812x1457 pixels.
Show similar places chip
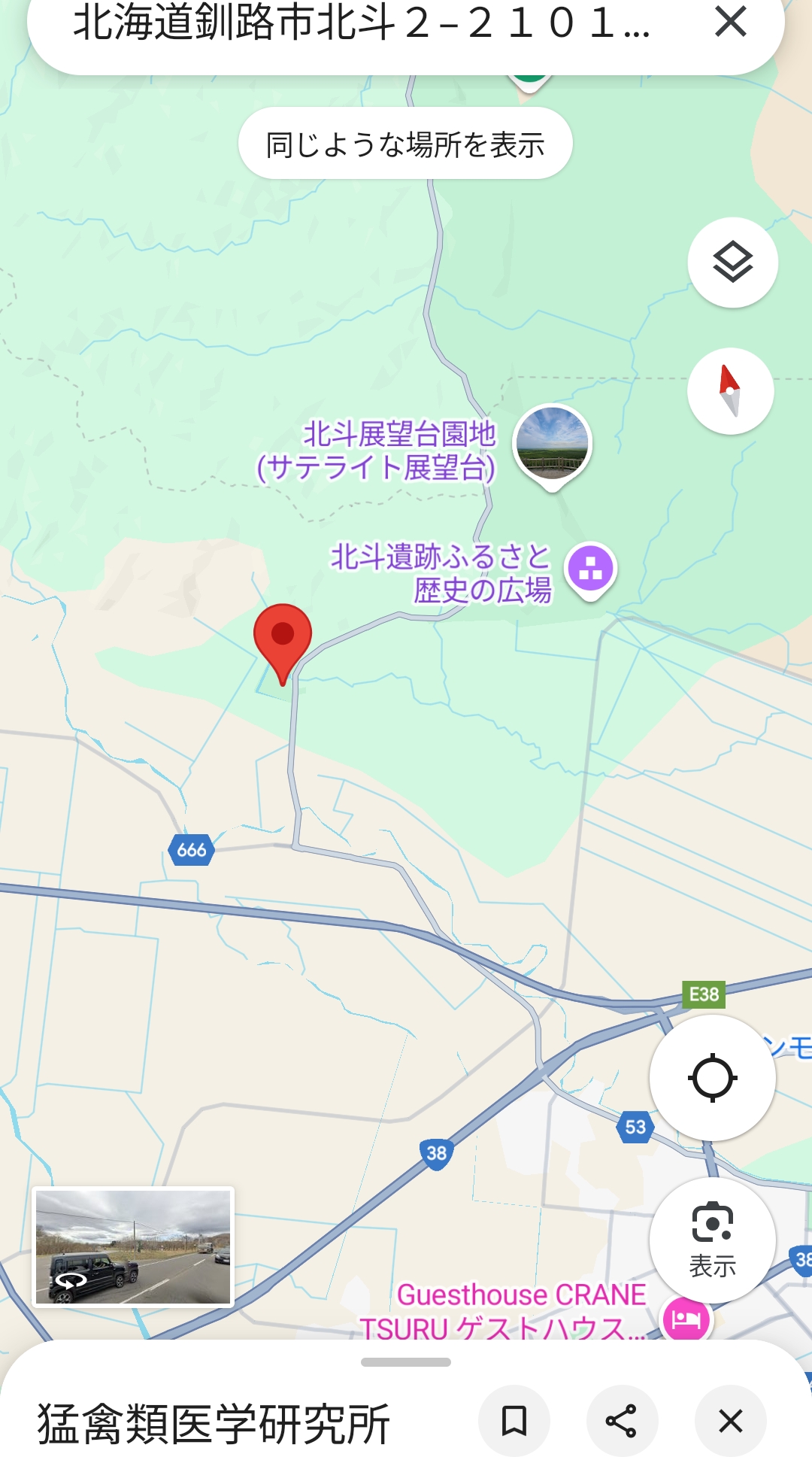[405, 144]
